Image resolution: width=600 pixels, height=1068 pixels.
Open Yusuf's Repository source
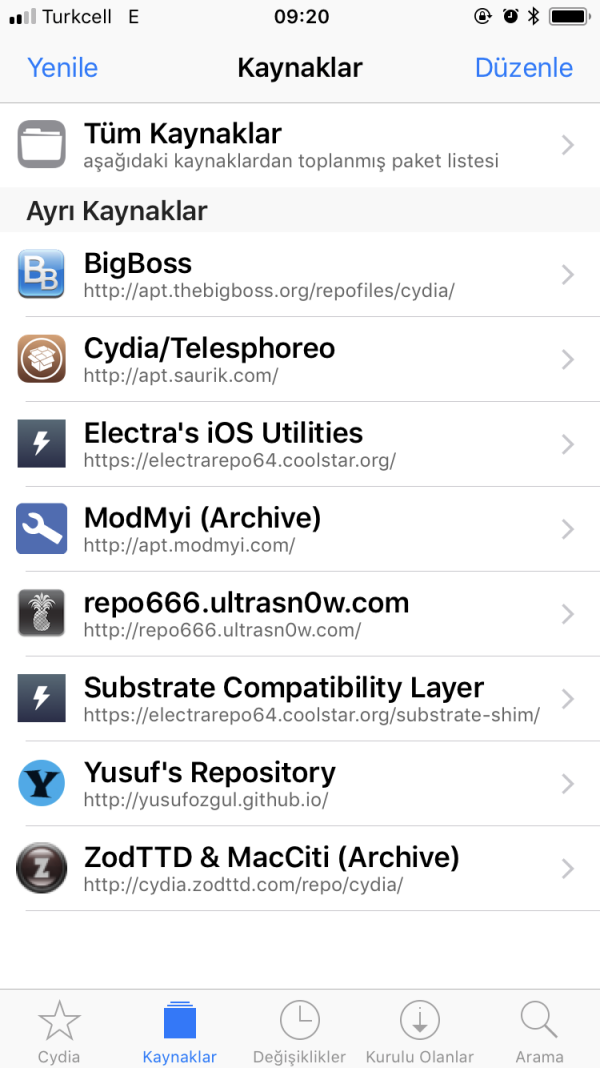tap(300, 784)
